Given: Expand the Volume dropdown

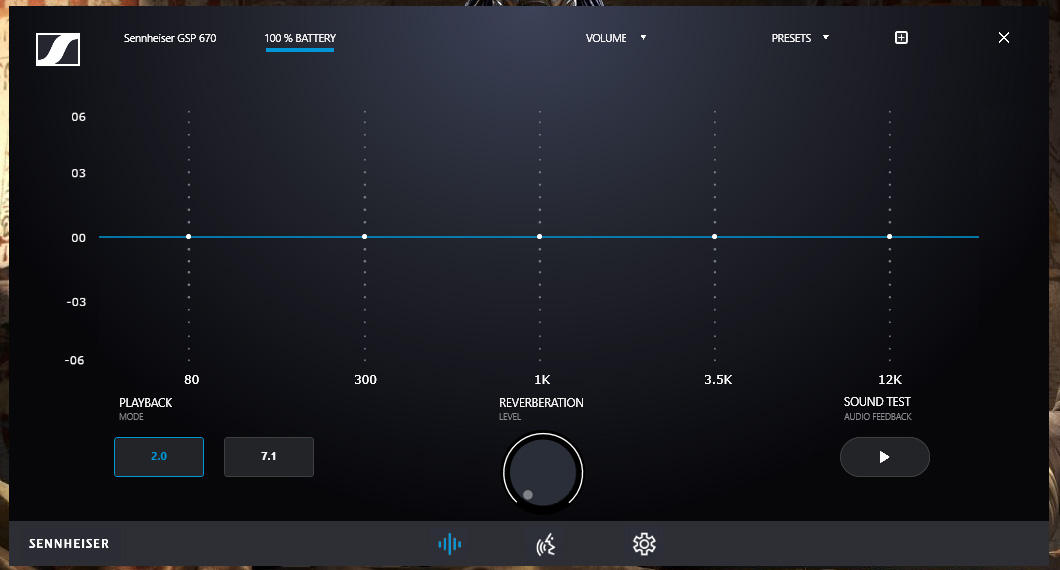Looking at the screenshot, I should click(616, 38).
